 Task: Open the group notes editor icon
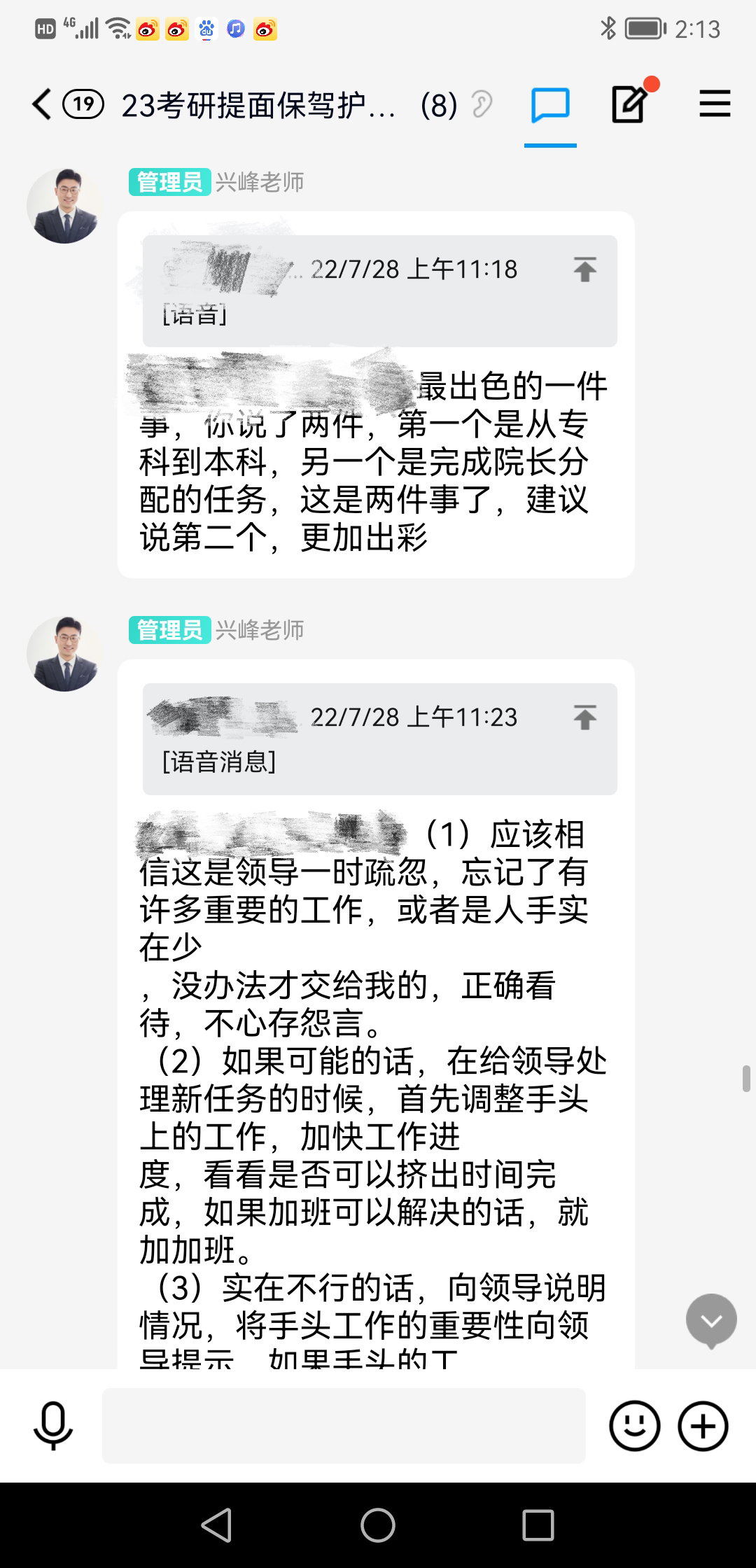pos(630,105)
